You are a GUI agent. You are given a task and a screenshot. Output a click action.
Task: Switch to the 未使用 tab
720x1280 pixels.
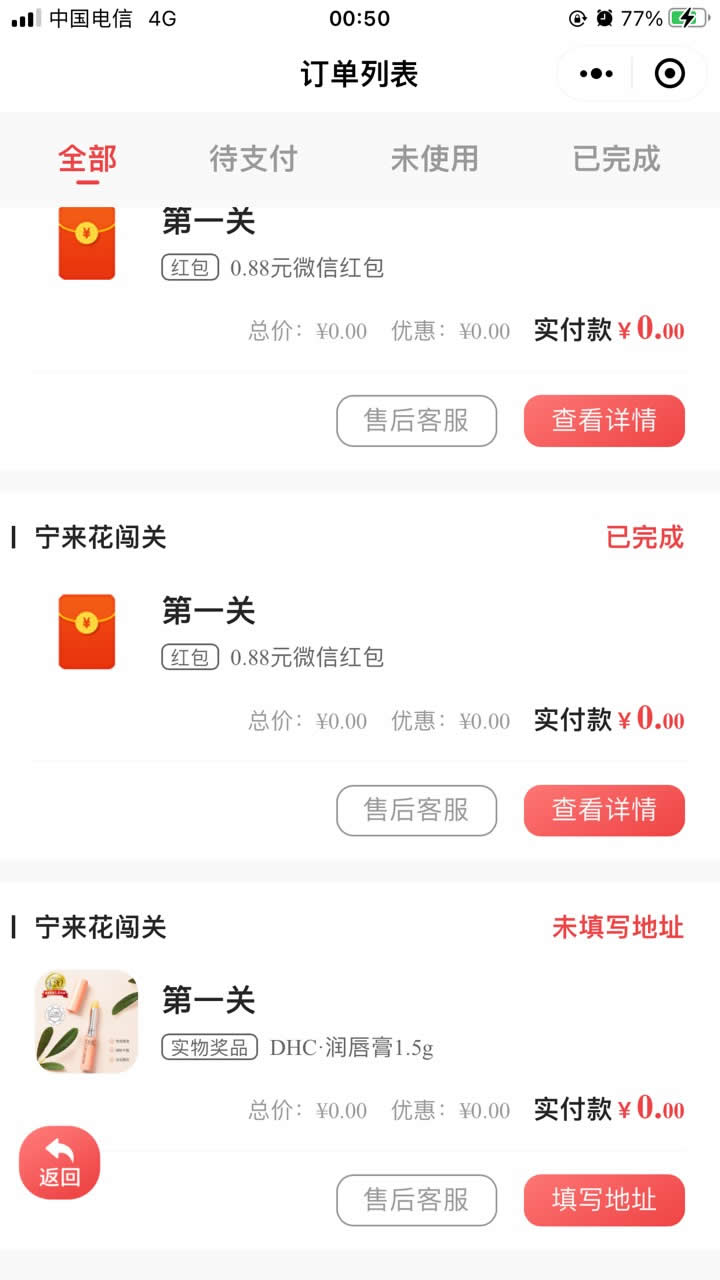coord(434,159)
